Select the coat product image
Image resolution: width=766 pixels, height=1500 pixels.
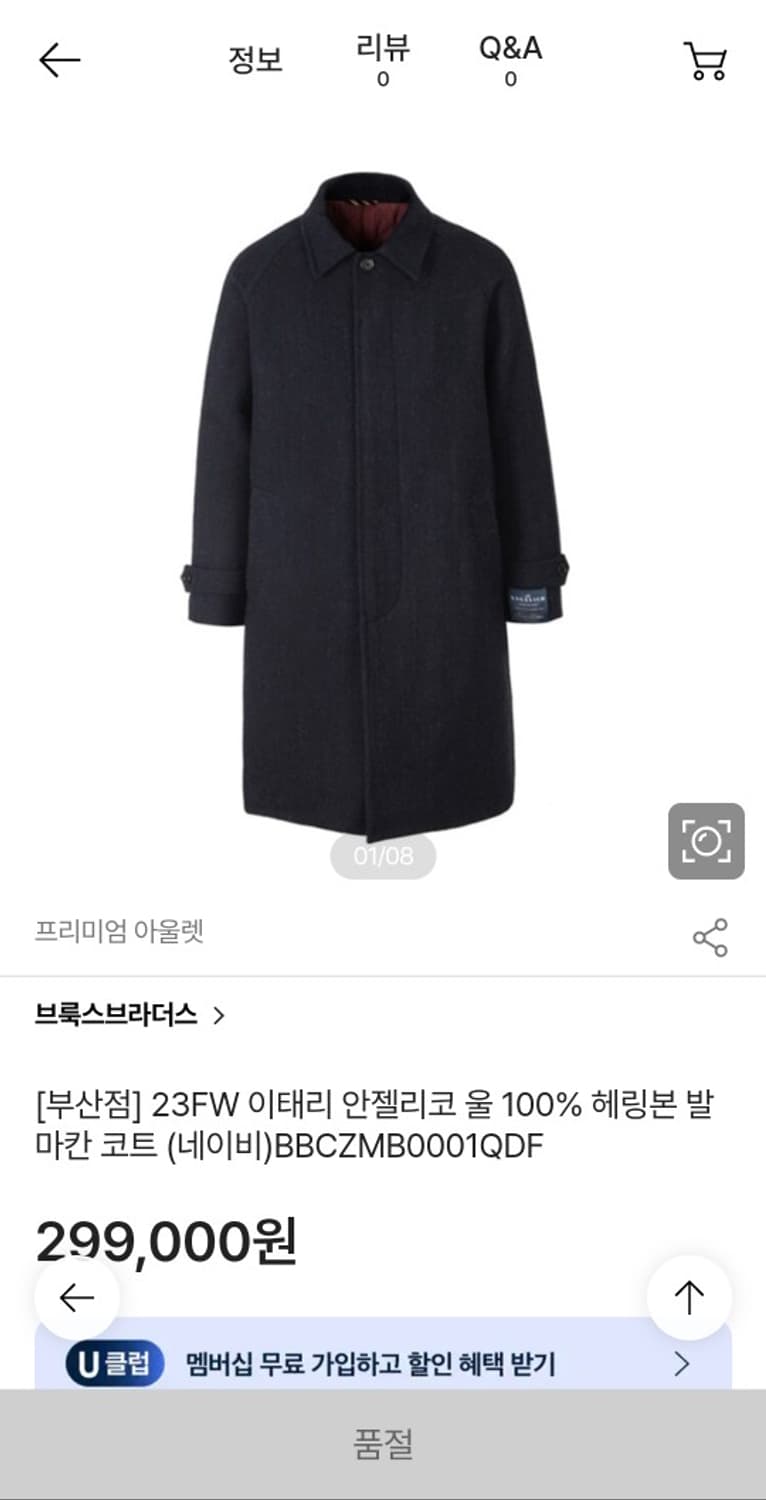pos(383,500)
